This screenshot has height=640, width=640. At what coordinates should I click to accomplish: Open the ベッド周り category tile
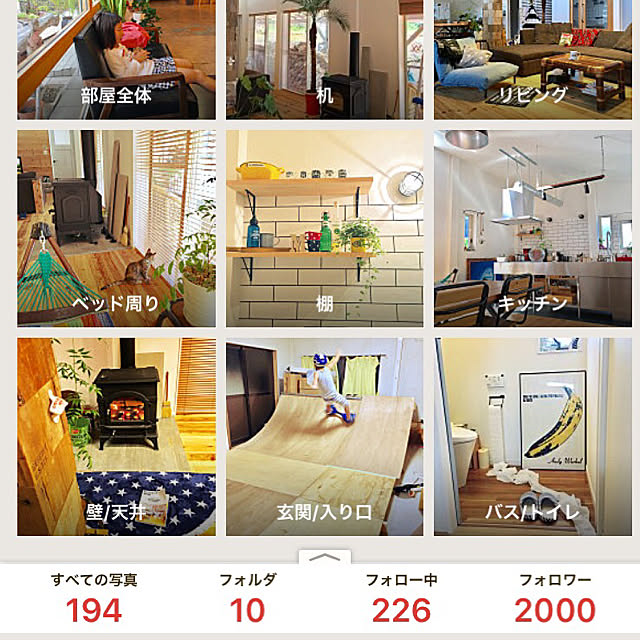pos(116,228)
